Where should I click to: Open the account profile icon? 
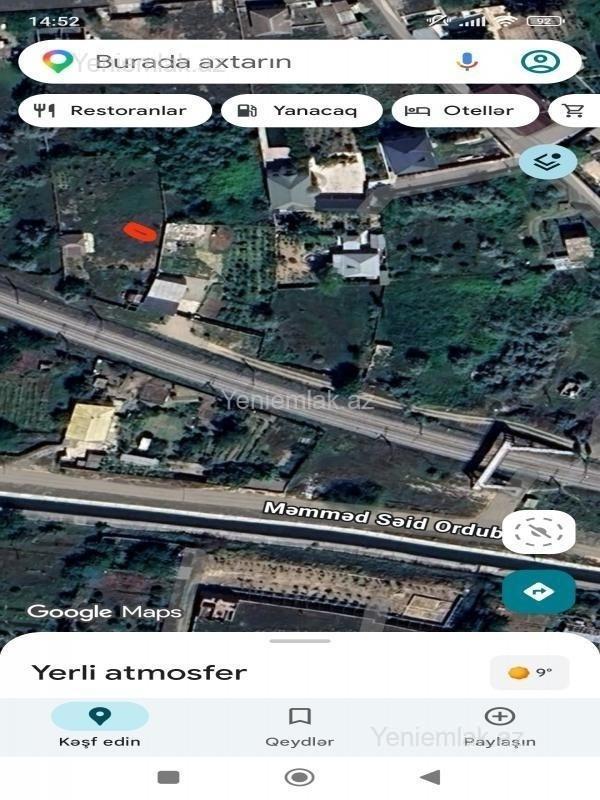(540, 62)
